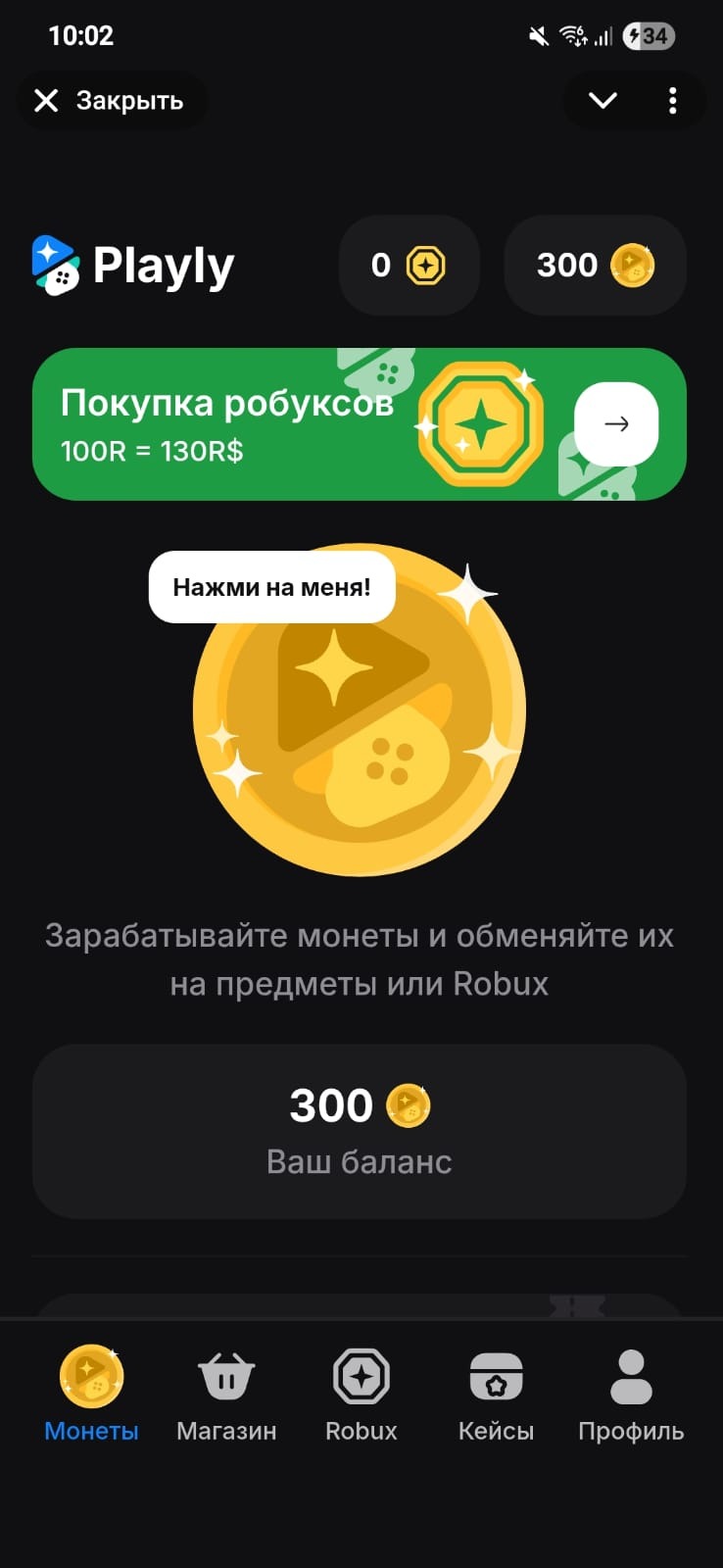Switch to the Монеты tab
The width and height of the screenshot is (723, 1568).
(x=91, y=1394)
